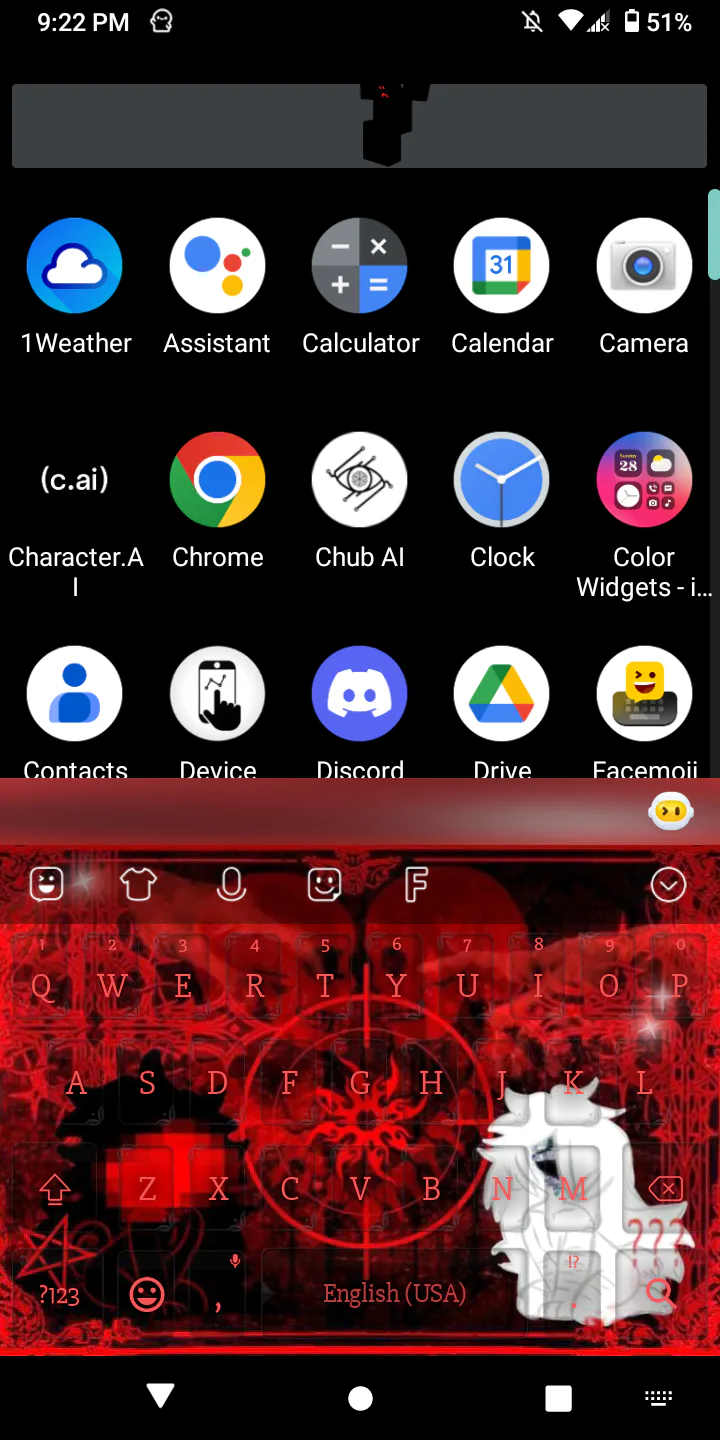This screenshot has width=720, height=1440.
Task: Open the Chub AI app
Action: [x=360, y=480]
